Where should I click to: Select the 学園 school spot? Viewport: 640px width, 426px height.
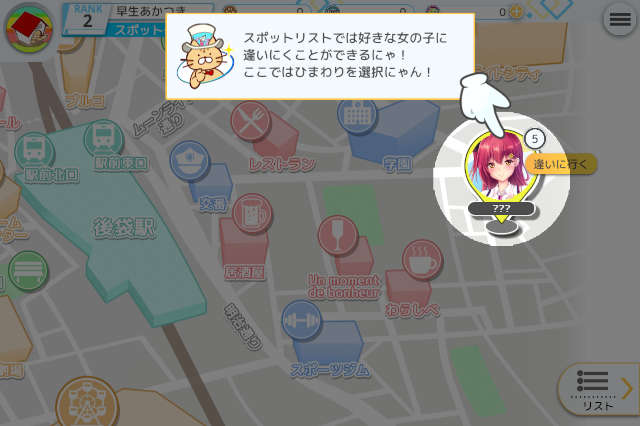[x=357, y=117]
